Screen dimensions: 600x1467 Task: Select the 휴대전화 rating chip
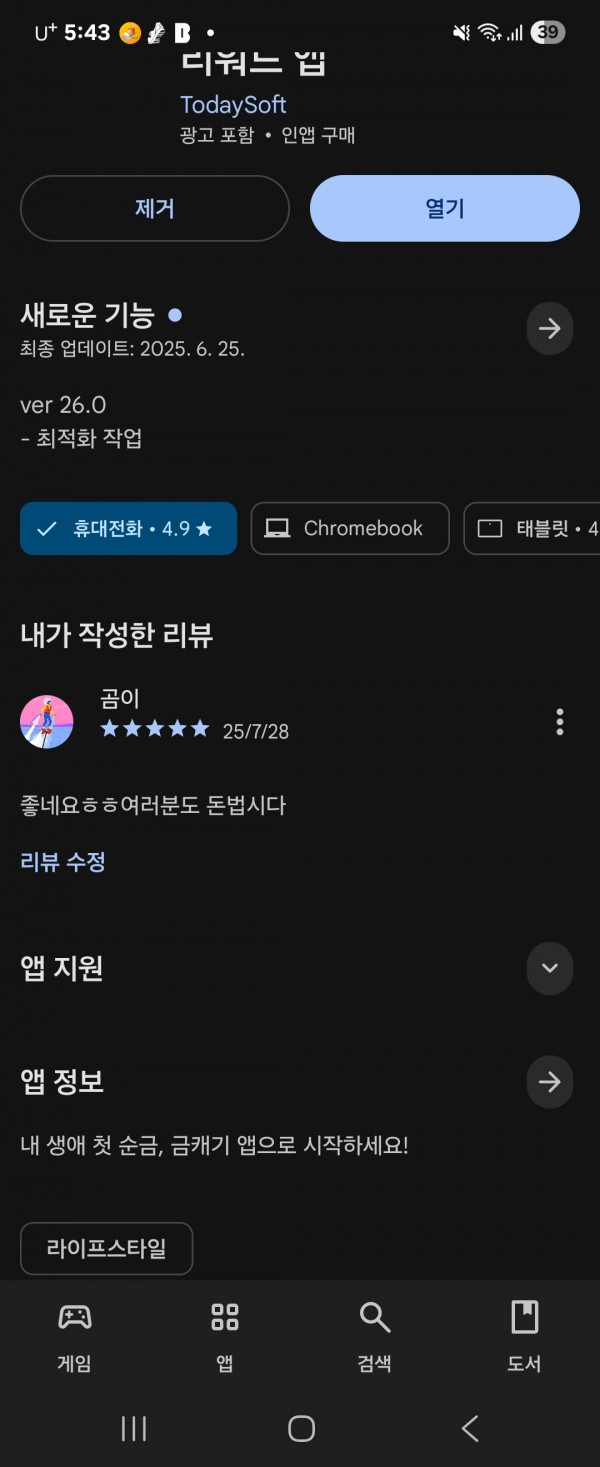pos(128,528)
